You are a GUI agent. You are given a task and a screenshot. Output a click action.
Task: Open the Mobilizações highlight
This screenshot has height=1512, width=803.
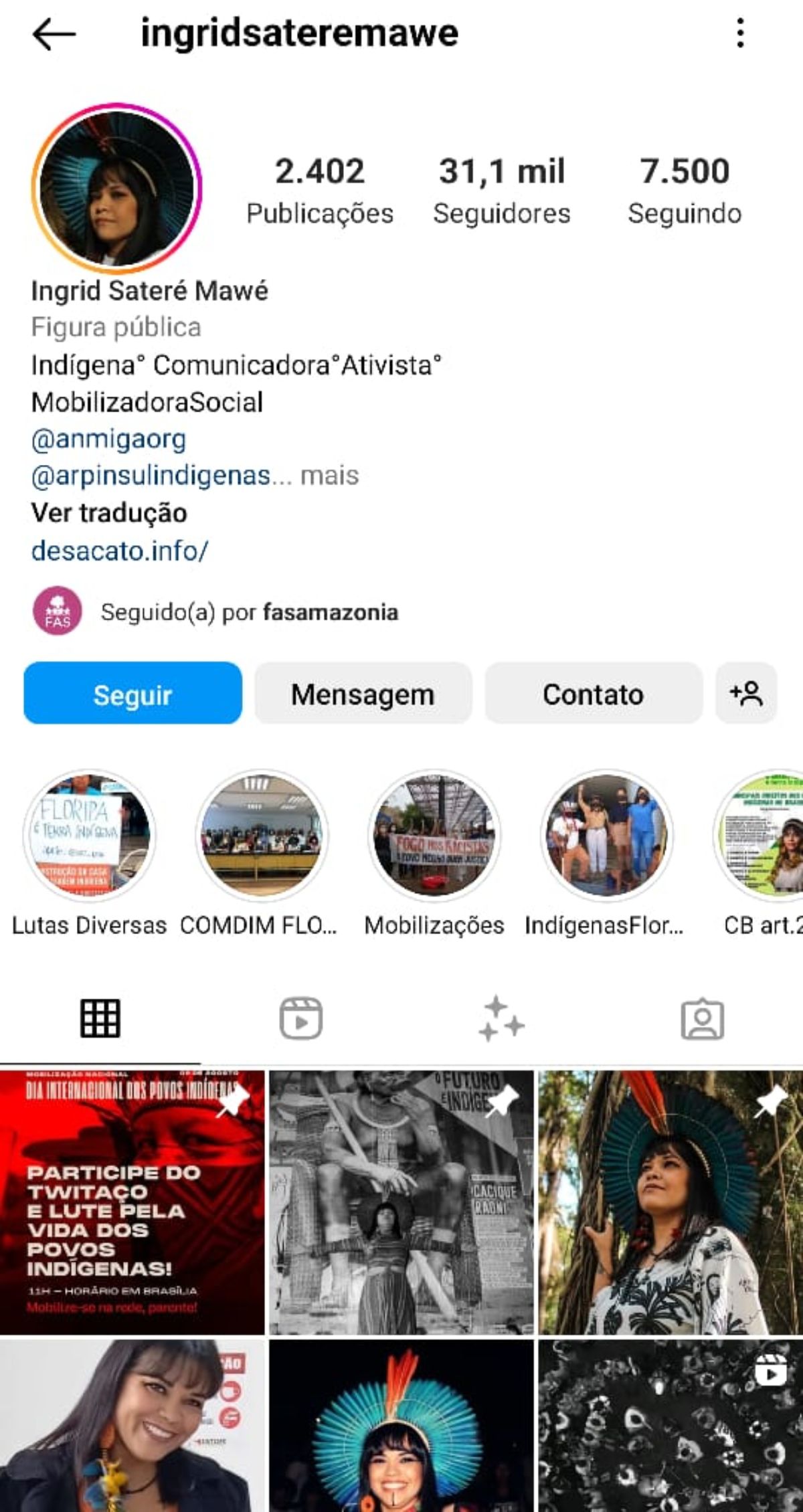(434, 836)
